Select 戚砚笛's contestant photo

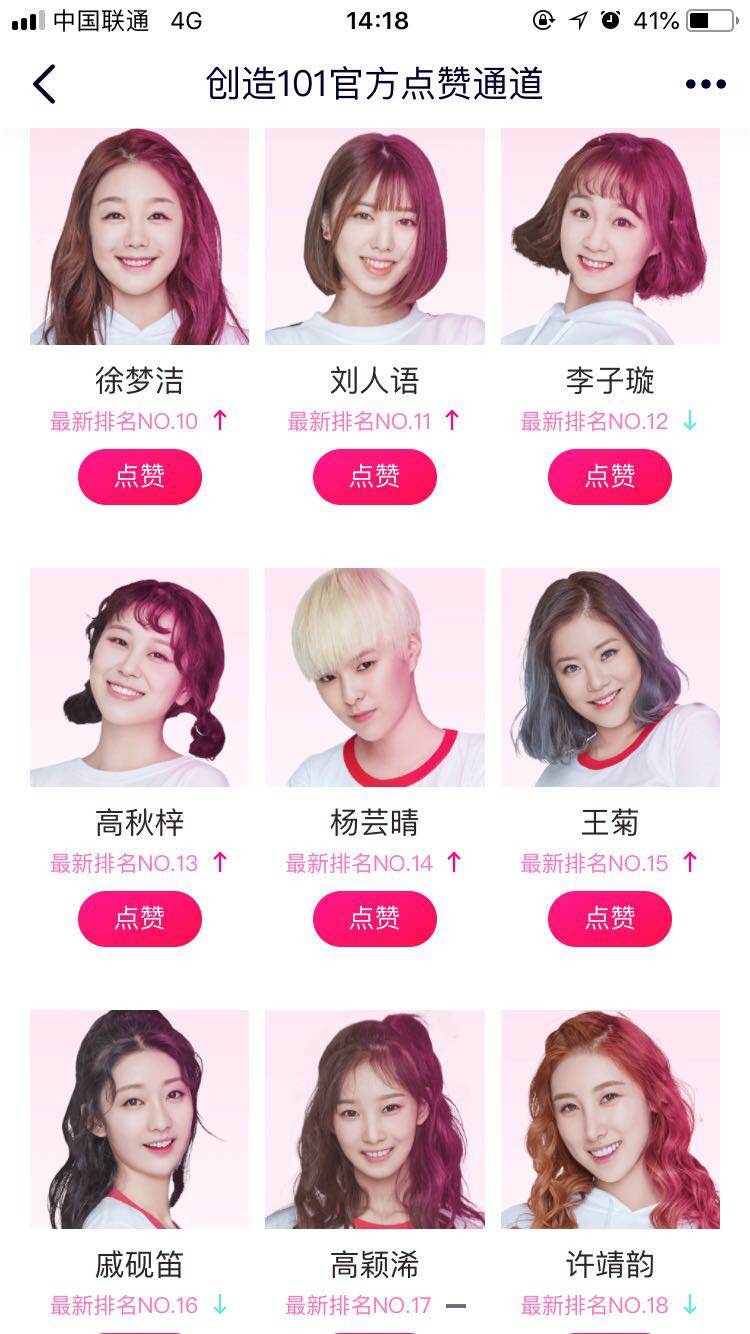140,1119
